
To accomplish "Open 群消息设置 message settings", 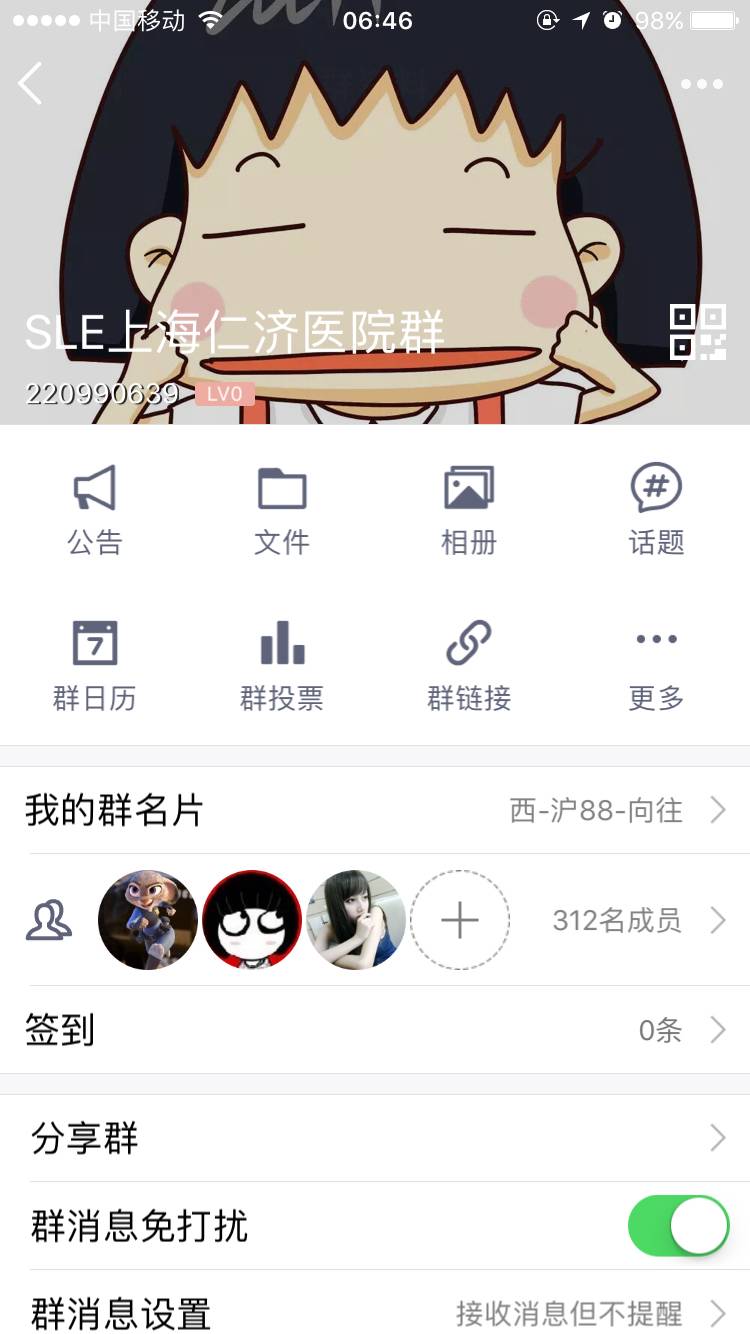I will [x=375, y=1312].
